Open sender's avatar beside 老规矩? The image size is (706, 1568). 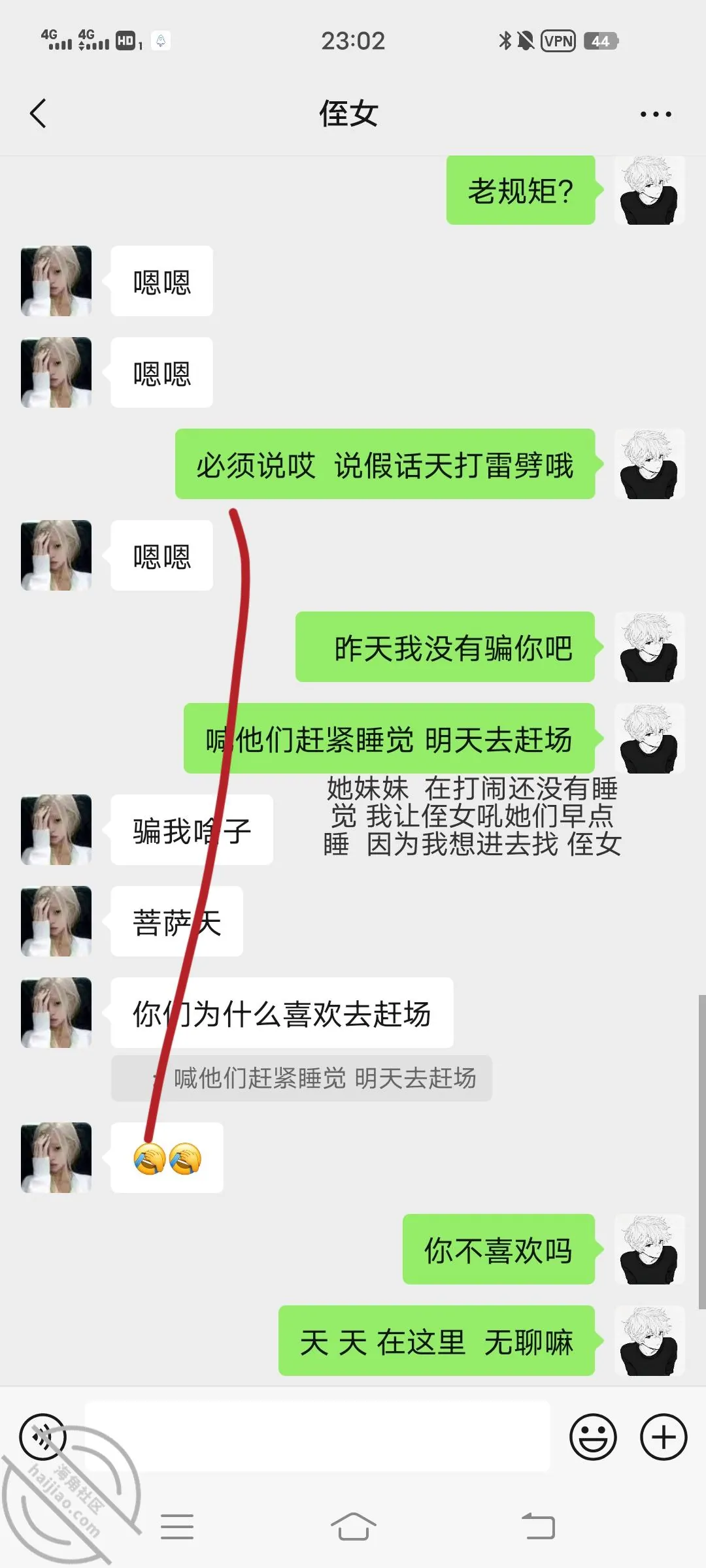coord(649,190)
